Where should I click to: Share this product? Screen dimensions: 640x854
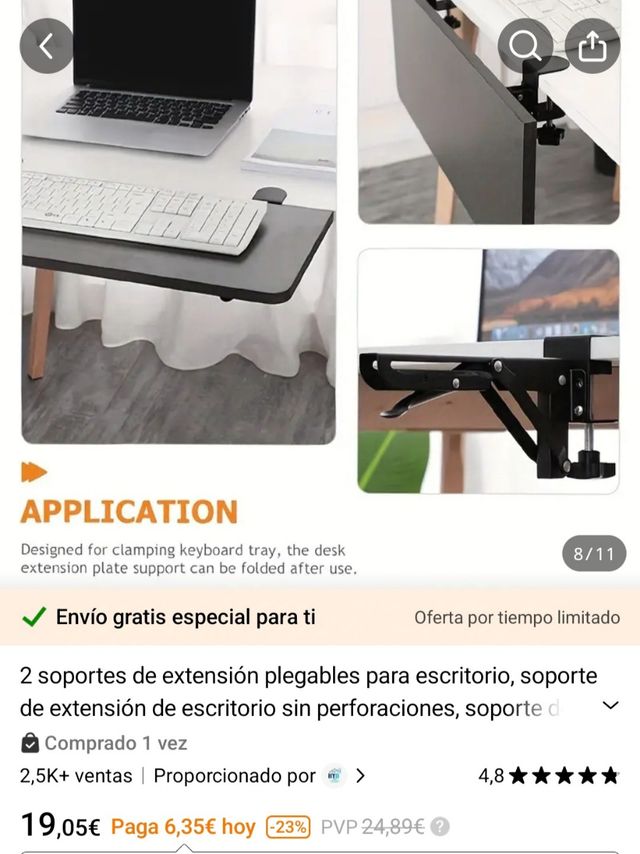click(x=592, y=46)
